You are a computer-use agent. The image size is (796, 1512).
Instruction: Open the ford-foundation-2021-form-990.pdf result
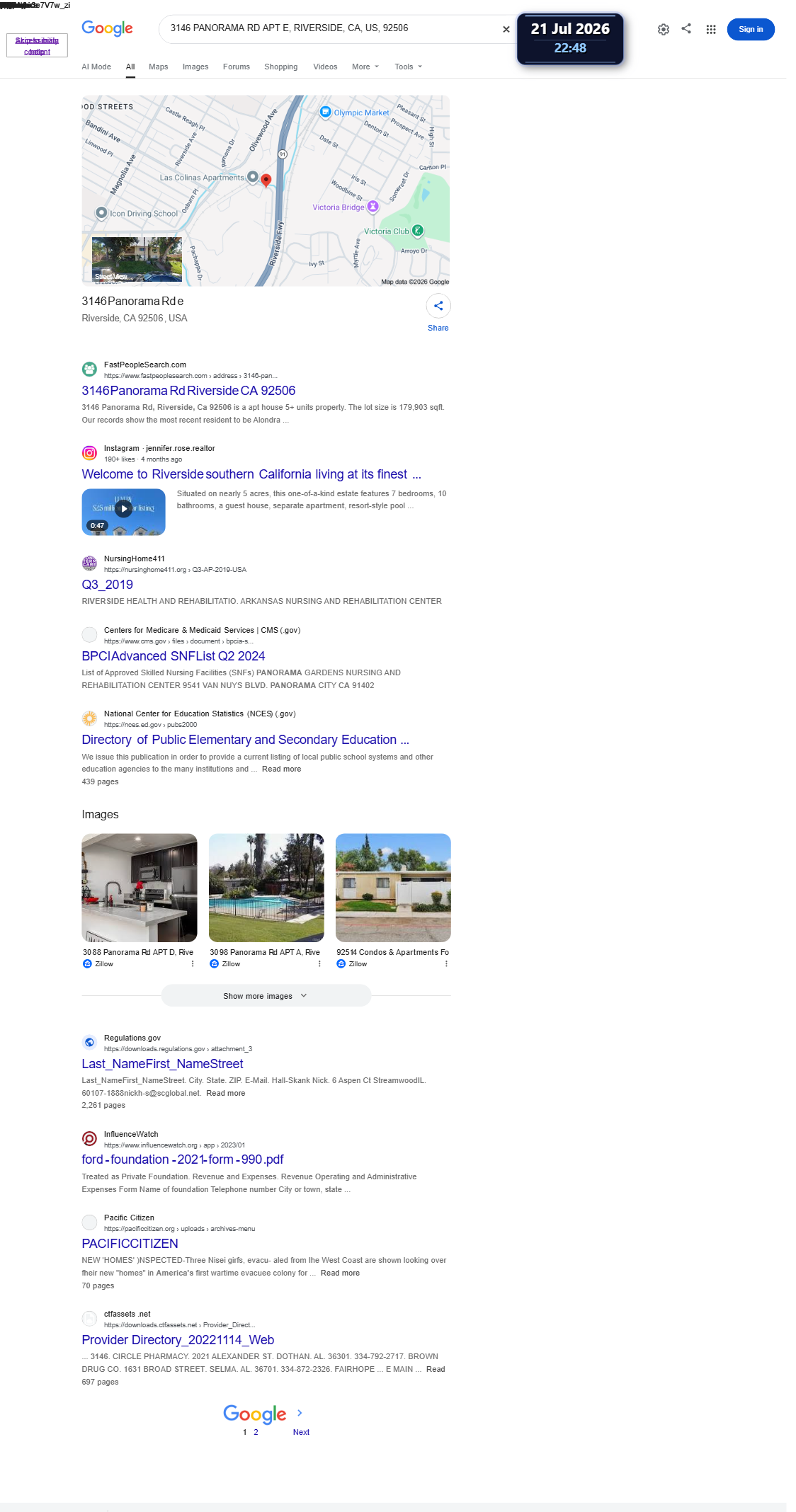point(183,1159)
